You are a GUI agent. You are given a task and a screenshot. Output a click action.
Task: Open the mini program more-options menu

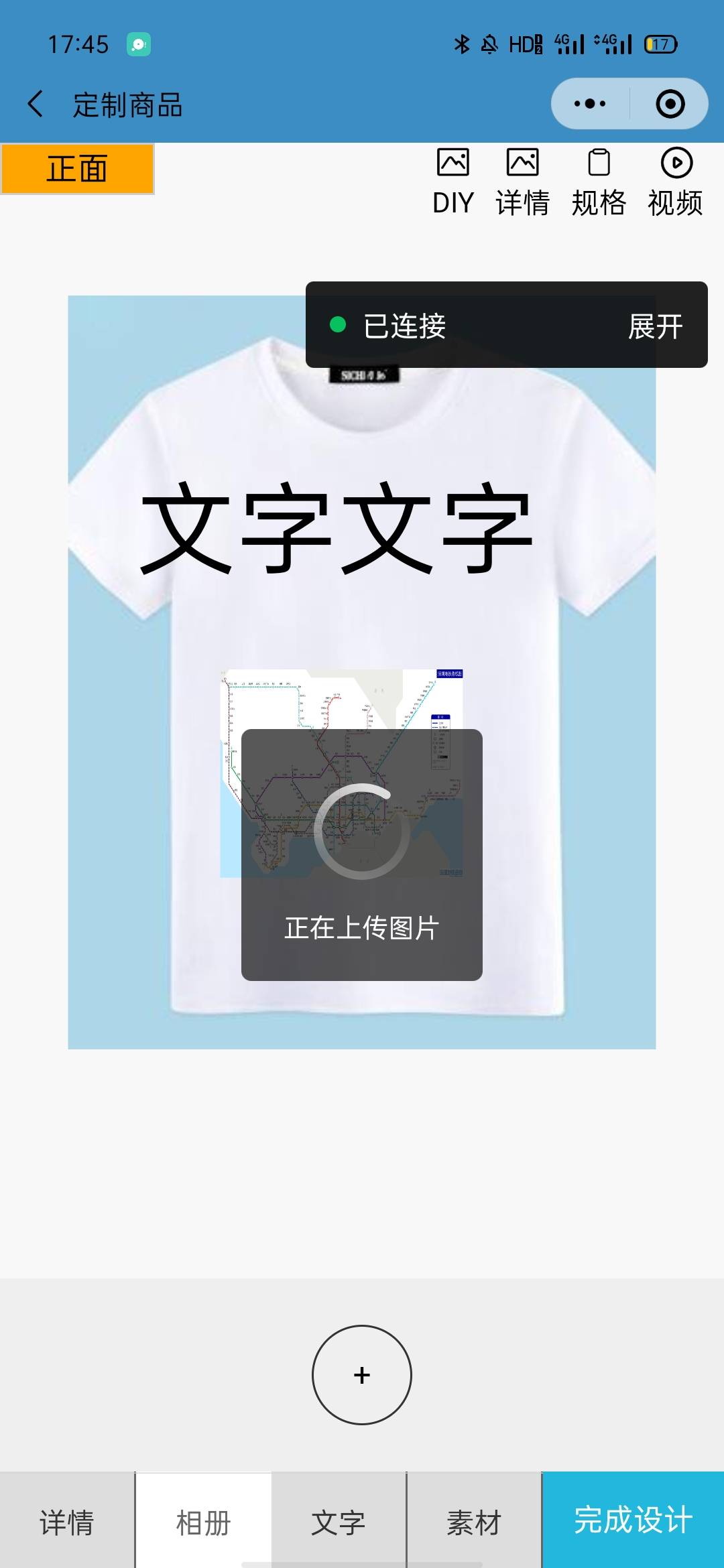[590, 104]
